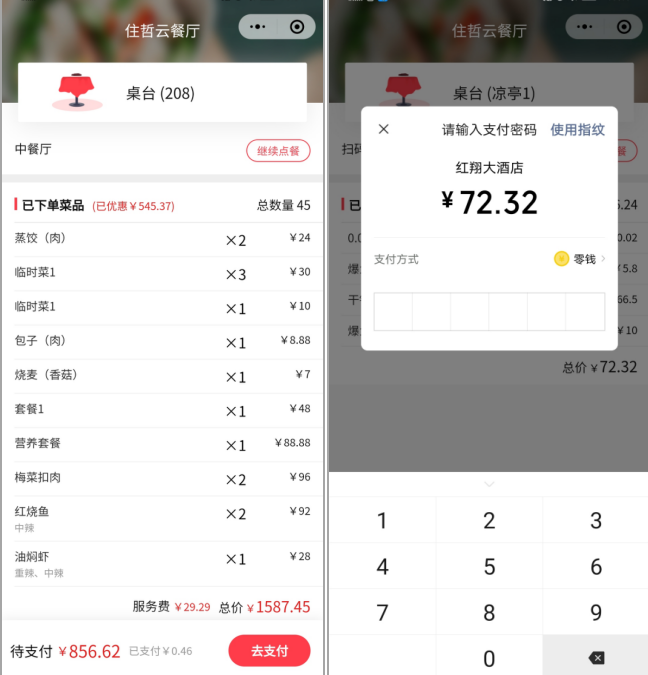Enter digit 1 on the keypad
Image resolution: width=648 pixels, height=675 pixels.
coord(382,521)
